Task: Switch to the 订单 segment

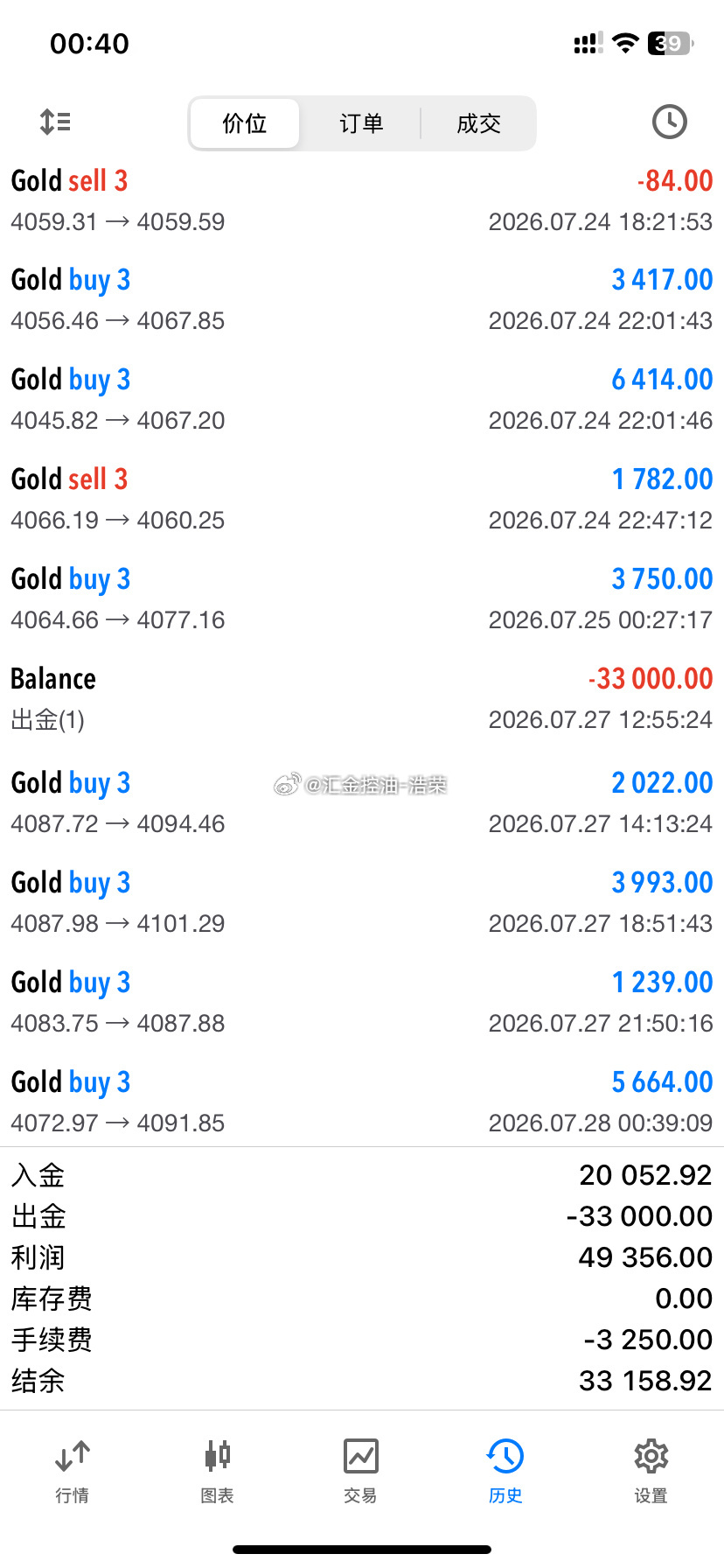Action: (361, 123)
